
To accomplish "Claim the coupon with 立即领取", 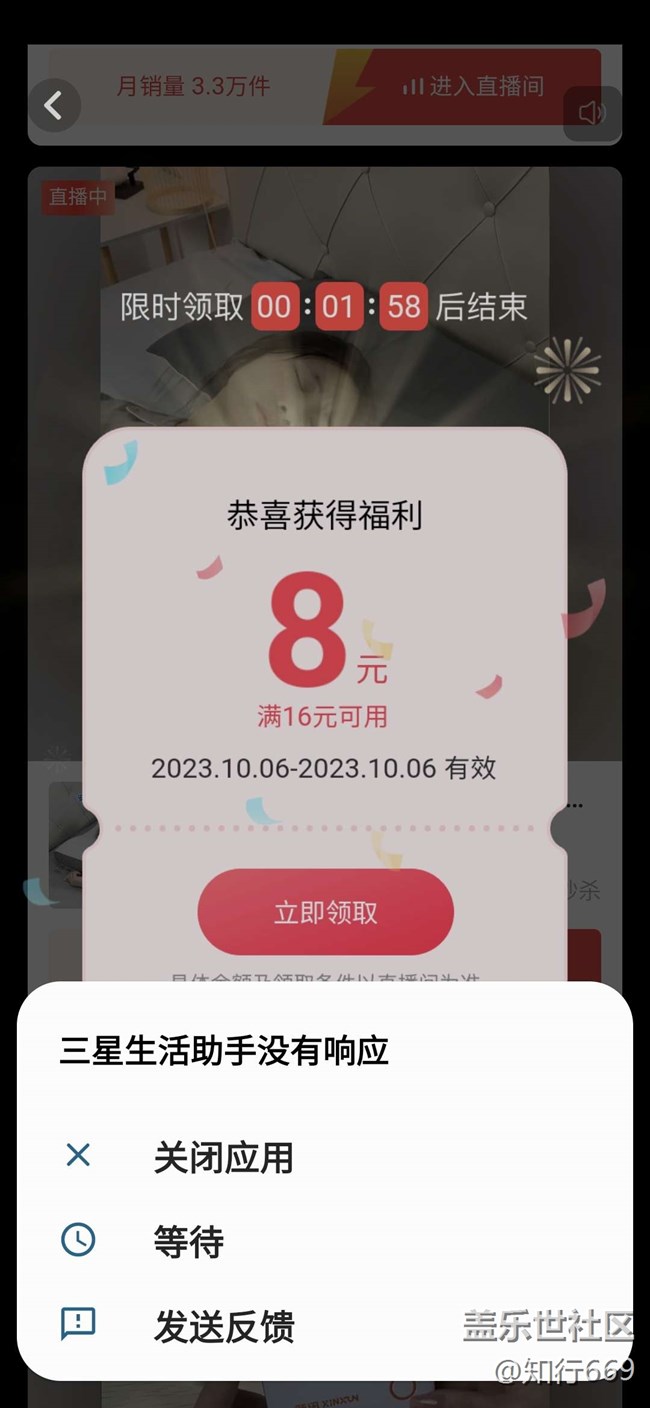I will pyautogui.click(x=325, y=913).
